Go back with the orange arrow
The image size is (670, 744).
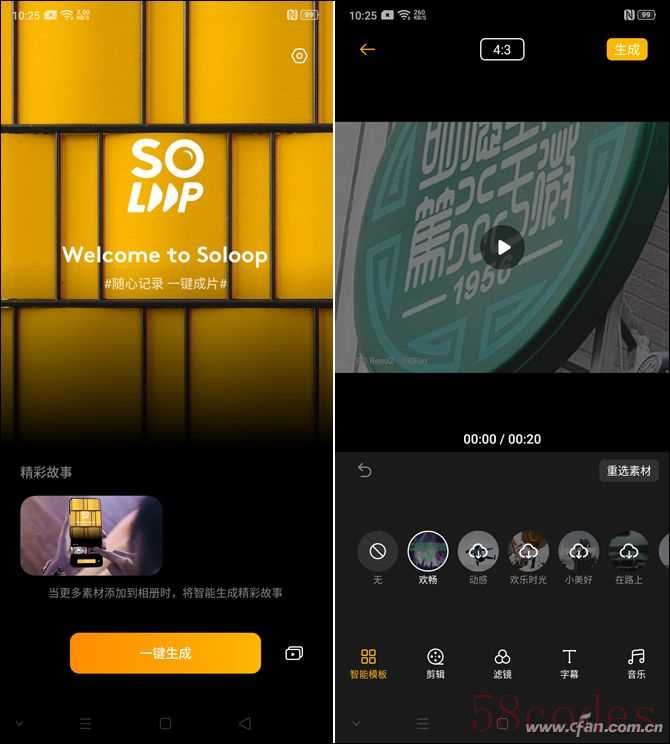tap(367, 49)
